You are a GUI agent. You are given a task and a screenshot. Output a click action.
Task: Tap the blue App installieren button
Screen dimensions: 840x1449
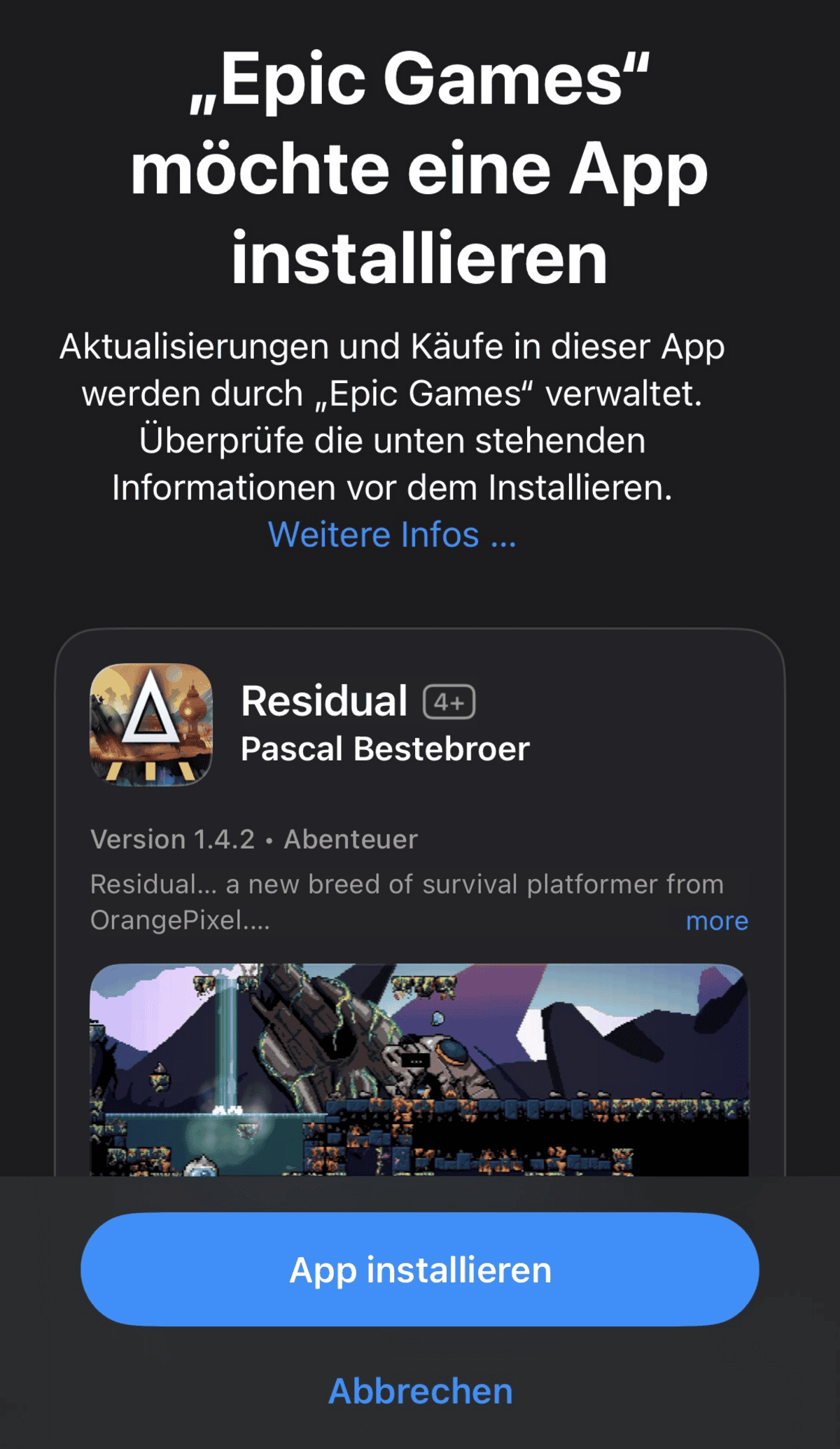point(420,1270)
